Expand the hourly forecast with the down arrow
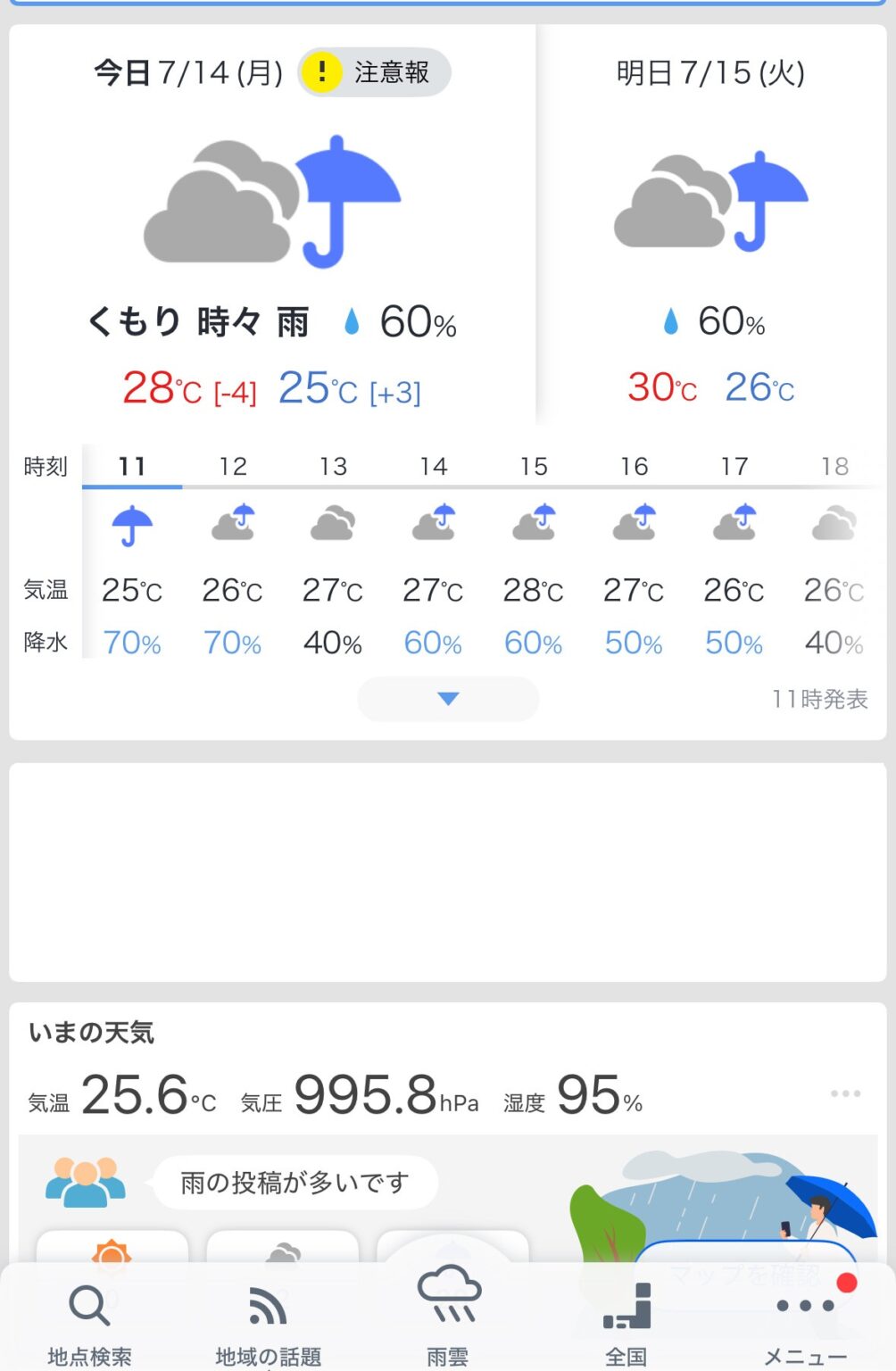Image resolution: width=896 pixels, height=1371 pixels. tap(447, 699)
